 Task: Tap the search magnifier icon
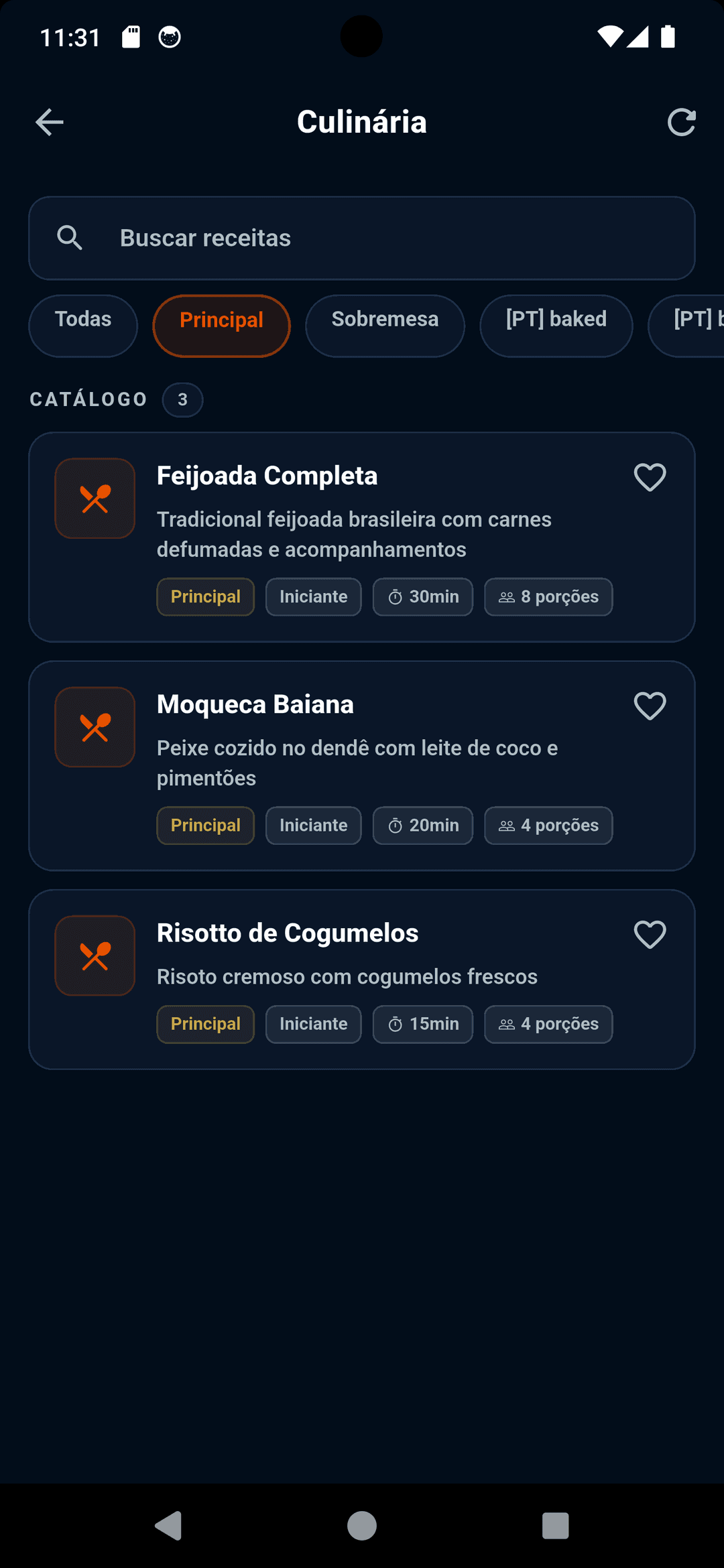coord(70,237)
